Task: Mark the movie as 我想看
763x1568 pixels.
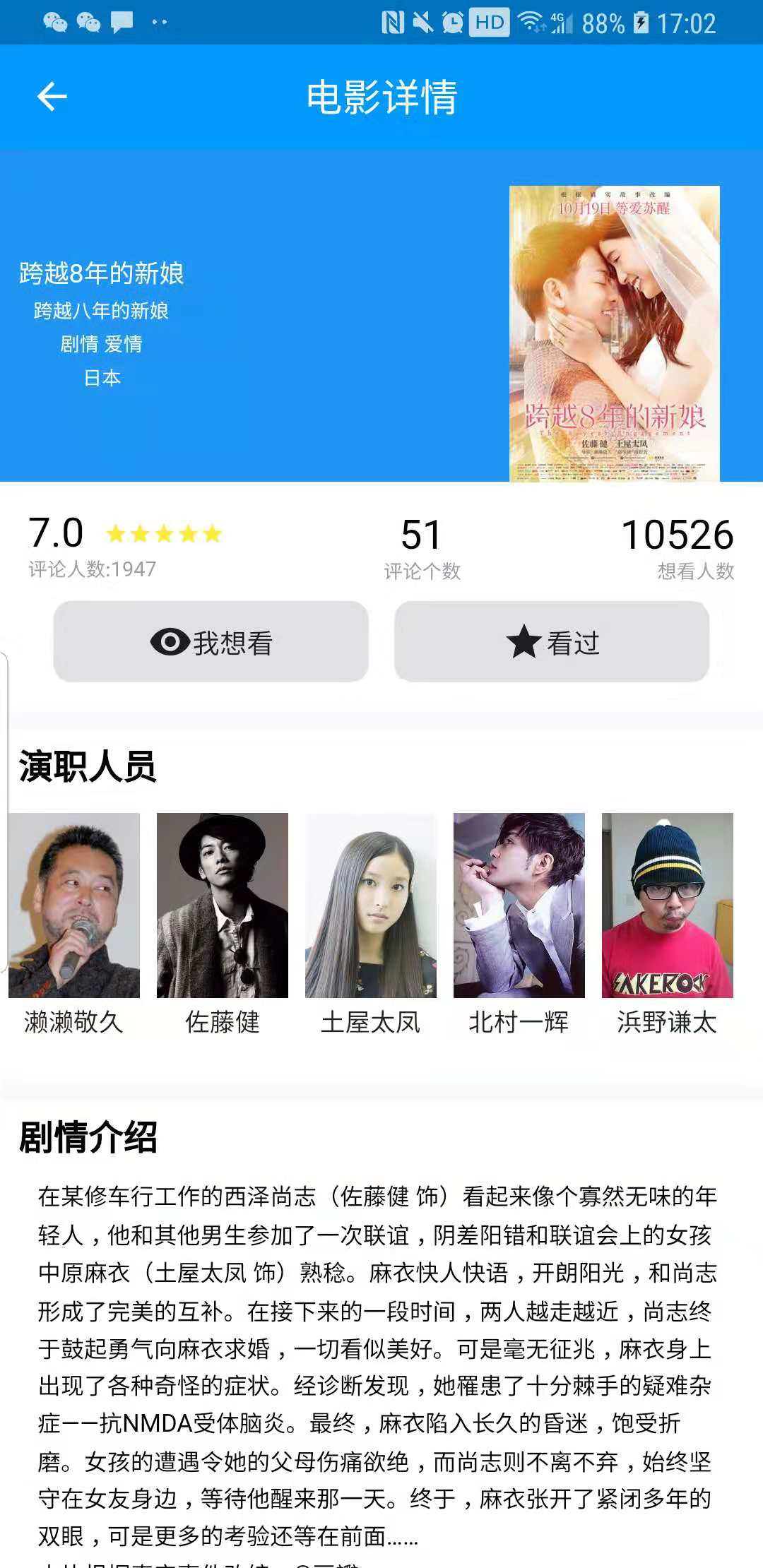Action: pyautogui.click(x=211, y=641)
